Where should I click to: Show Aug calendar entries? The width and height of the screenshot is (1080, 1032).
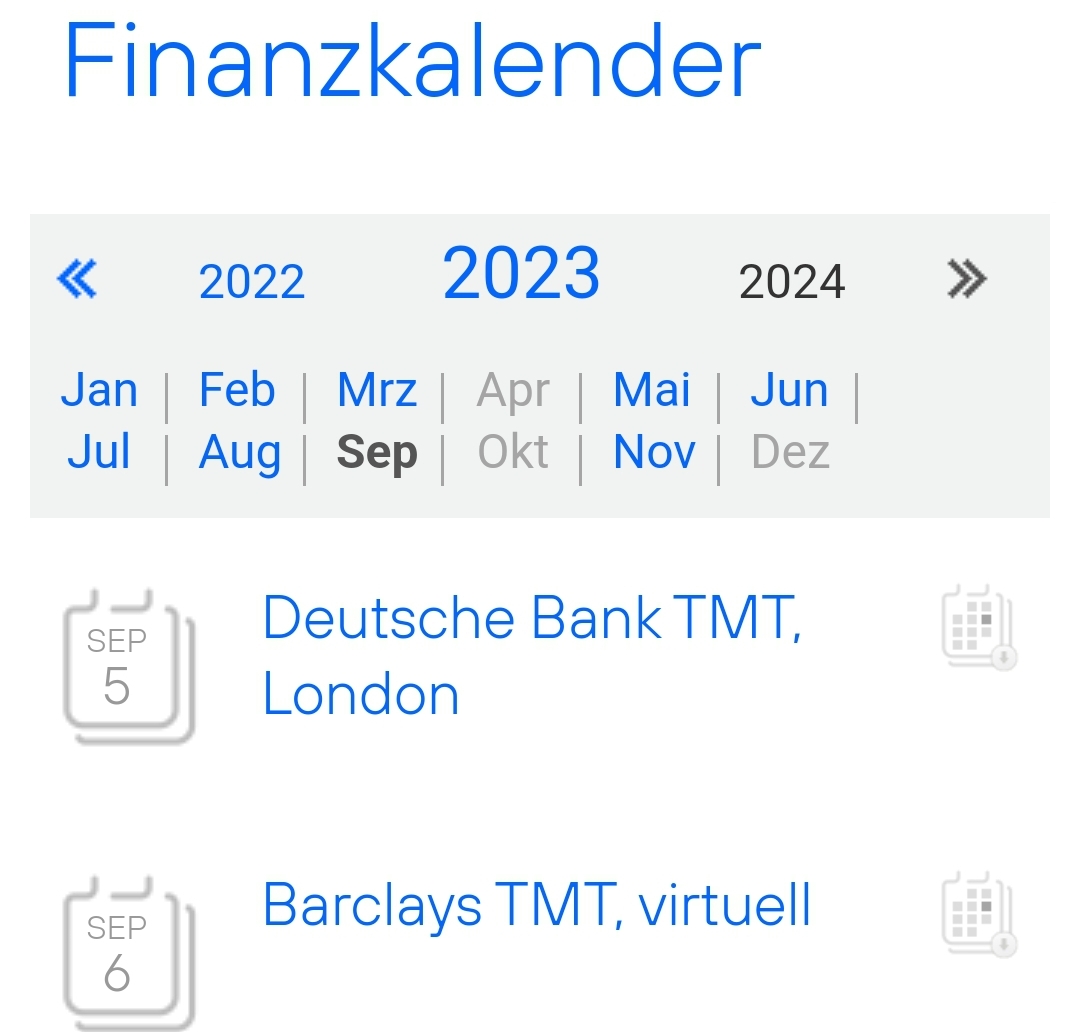(240, 452)
